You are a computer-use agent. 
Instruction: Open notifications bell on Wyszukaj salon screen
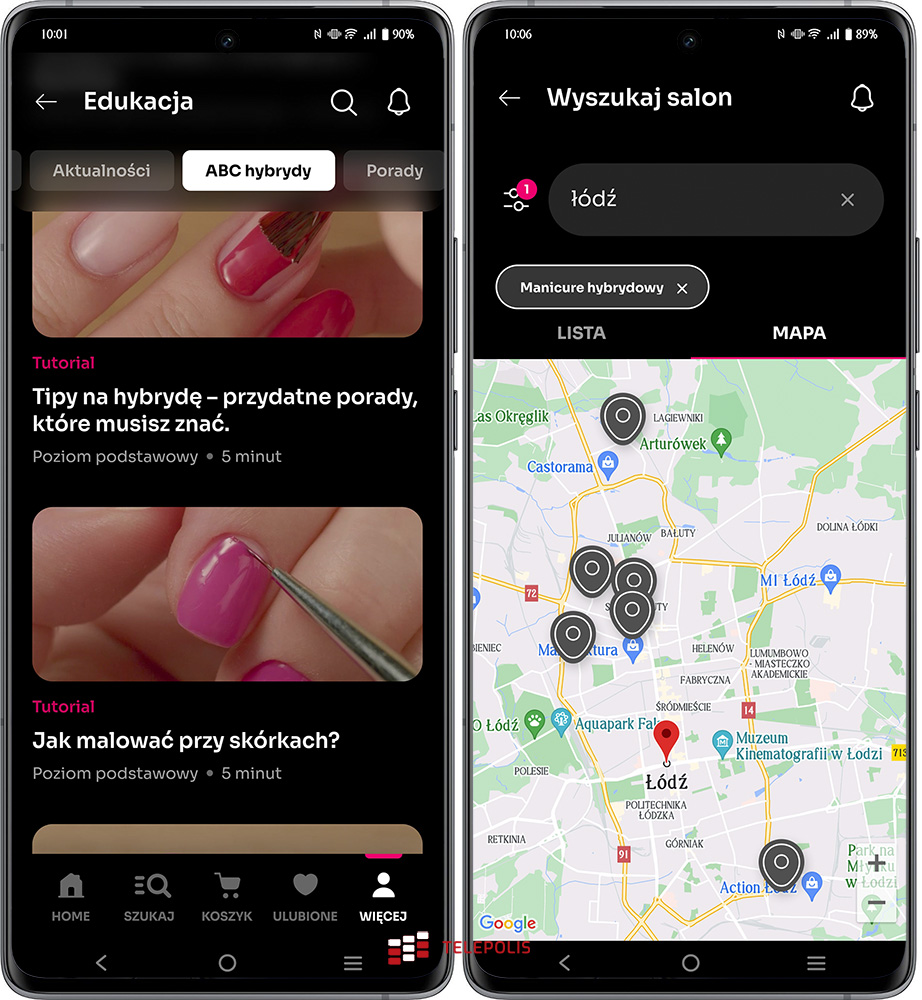click(x=861, y=98)
